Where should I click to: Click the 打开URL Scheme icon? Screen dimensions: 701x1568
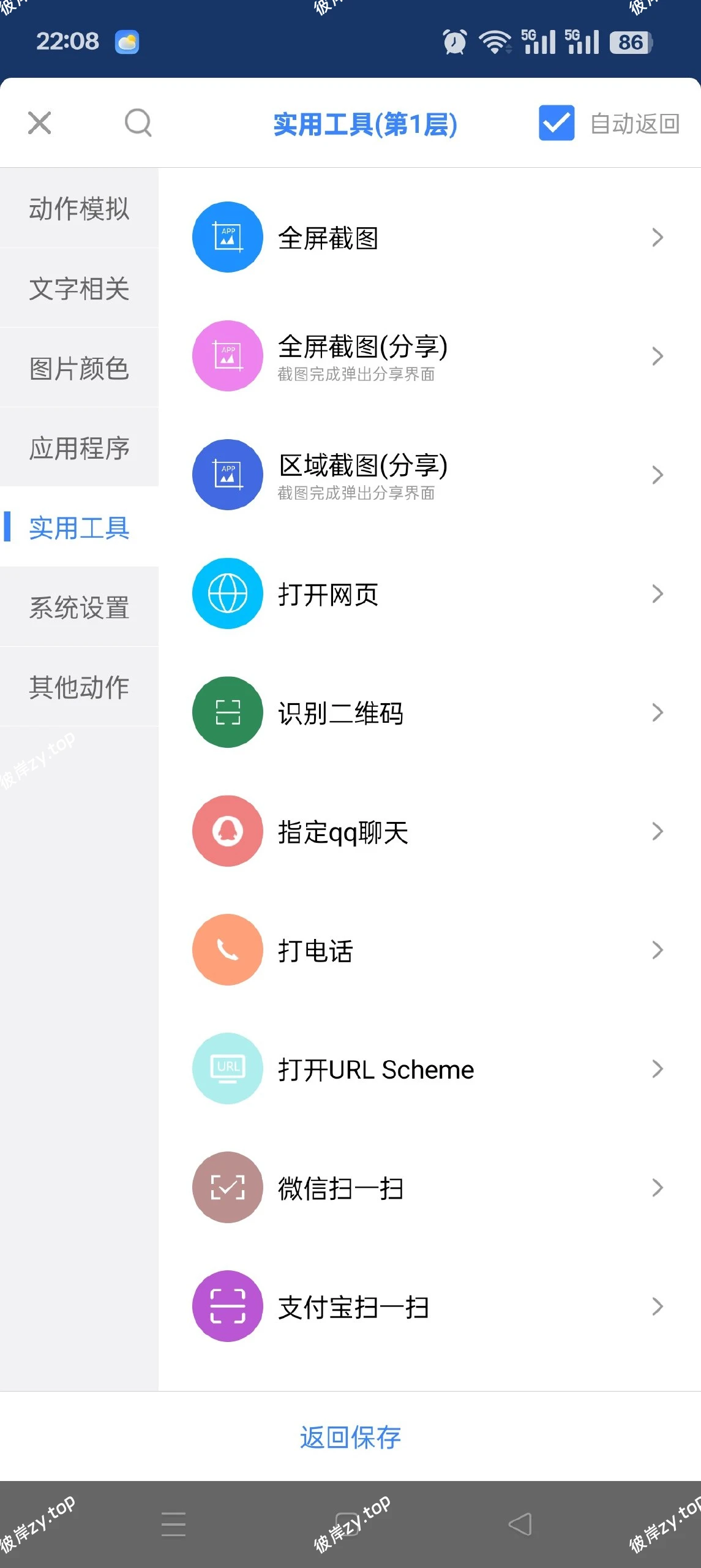click(227, 1069)
